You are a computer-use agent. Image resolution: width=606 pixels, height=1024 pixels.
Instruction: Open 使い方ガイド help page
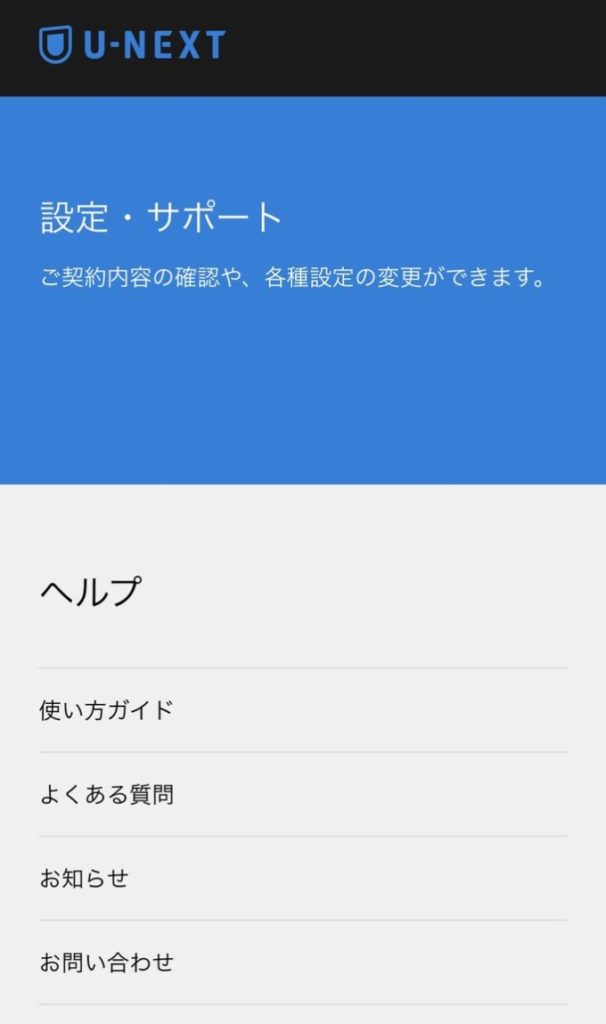tap(107, 711)
